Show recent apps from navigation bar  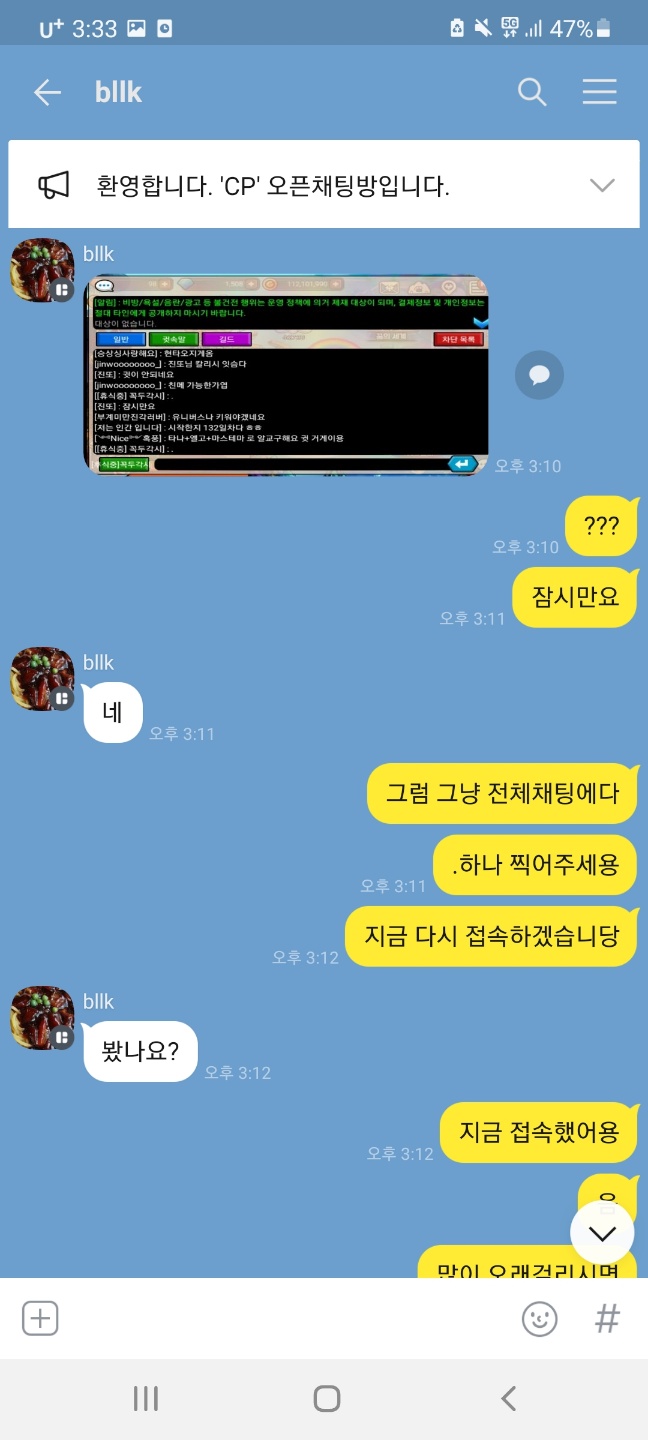(x=146, y=1398)
